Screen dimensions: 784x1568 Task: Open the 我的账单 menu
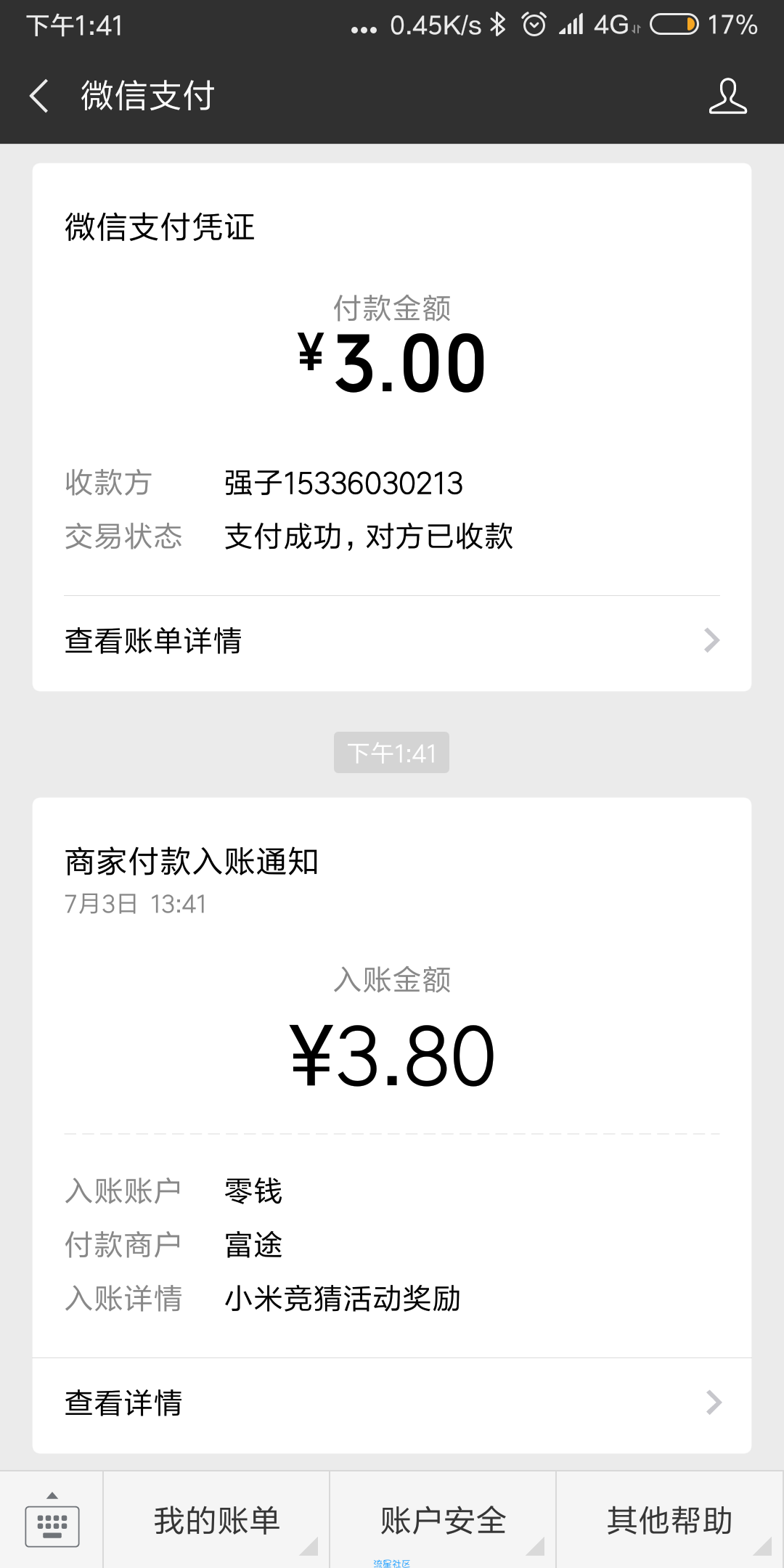216,1520
